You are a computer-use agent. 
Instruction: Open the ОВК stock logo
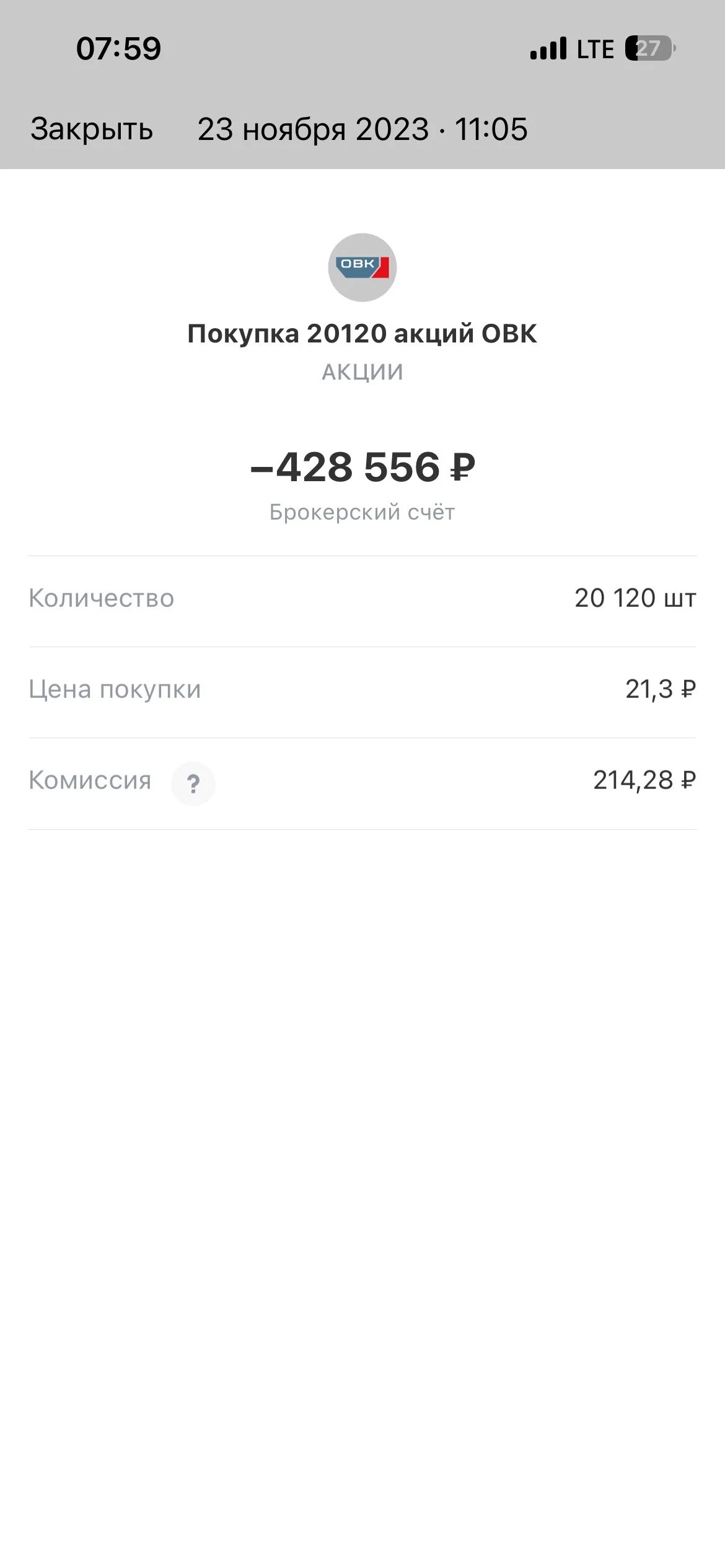(x=362, y=268)
